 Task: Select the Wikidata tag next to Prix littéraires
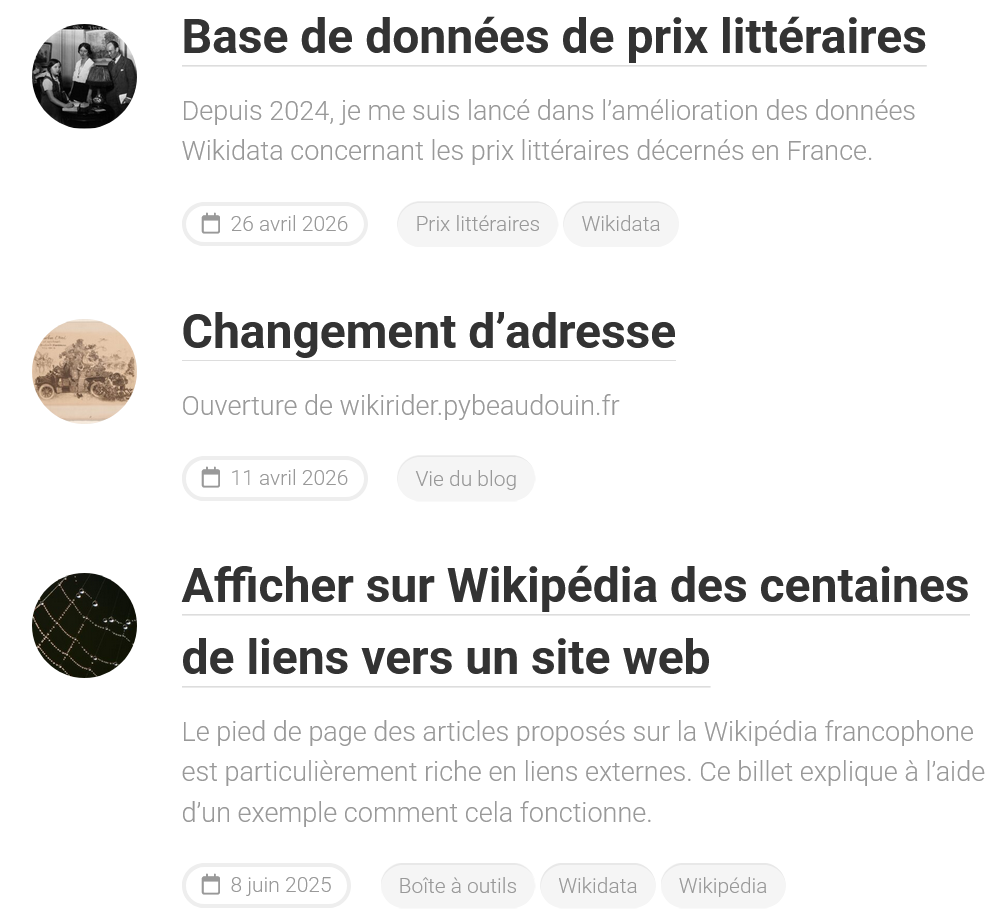pos(620,224)
